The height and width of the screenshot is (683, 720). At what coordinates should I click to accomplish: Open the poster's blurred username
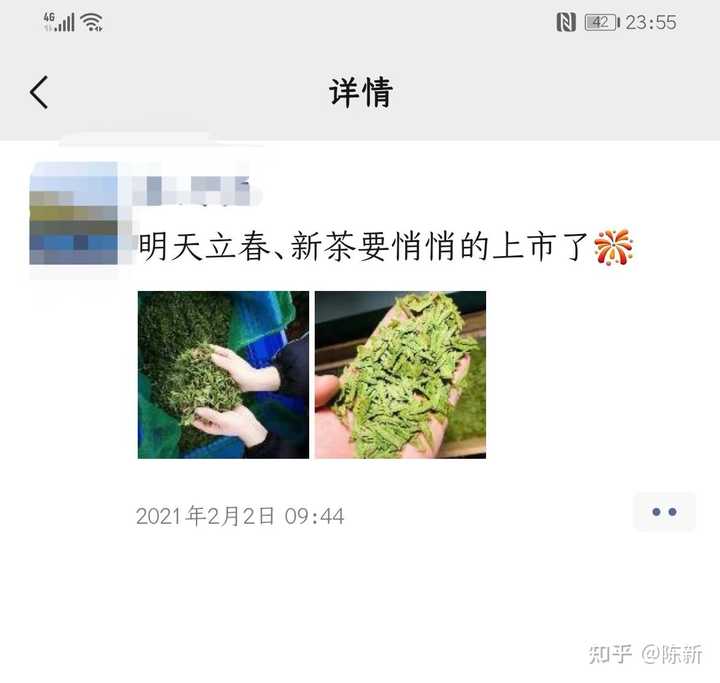[x=195, y=189]
